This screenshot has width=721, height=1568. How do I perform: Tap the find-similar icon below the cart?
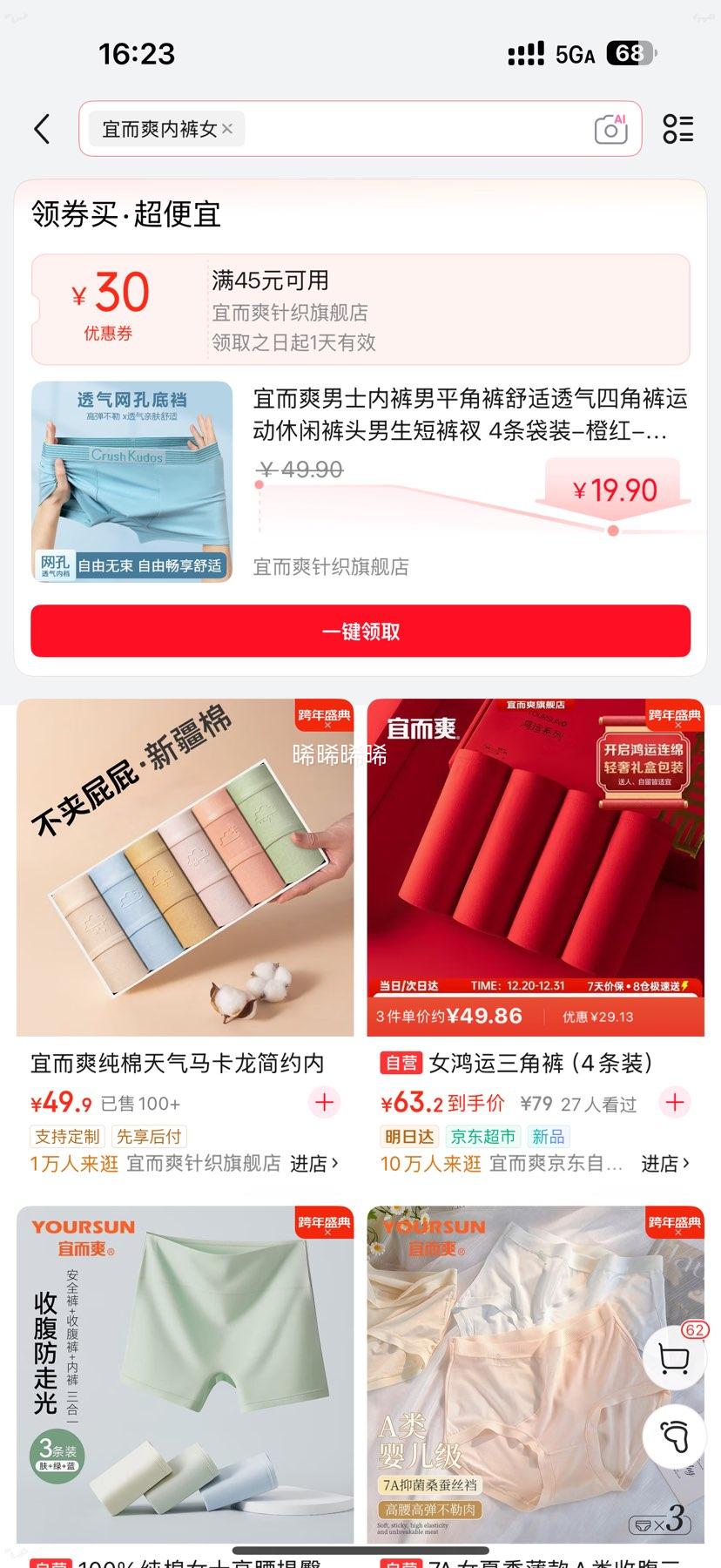(x=673, y=1437)
